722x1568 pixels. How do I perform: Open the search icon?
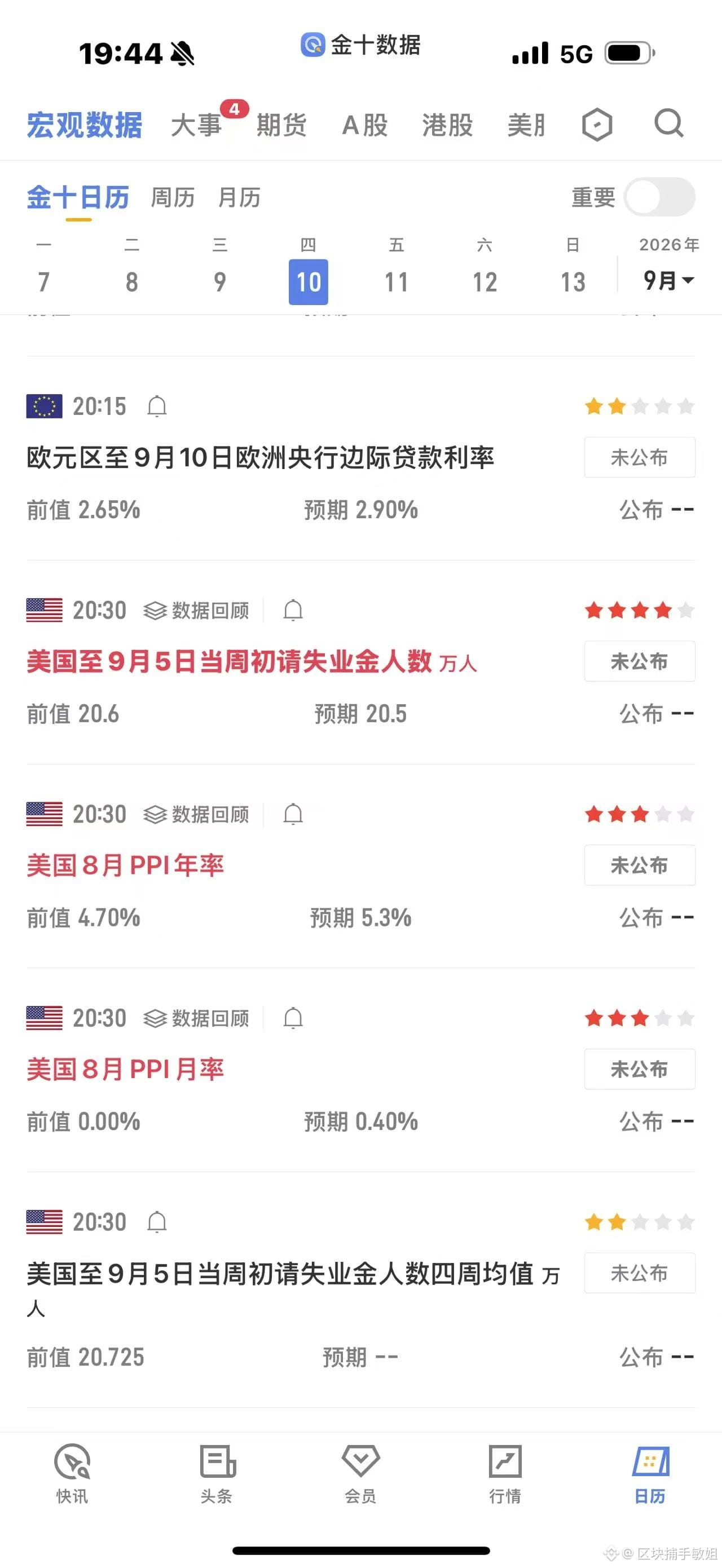[x=668, y=124]
